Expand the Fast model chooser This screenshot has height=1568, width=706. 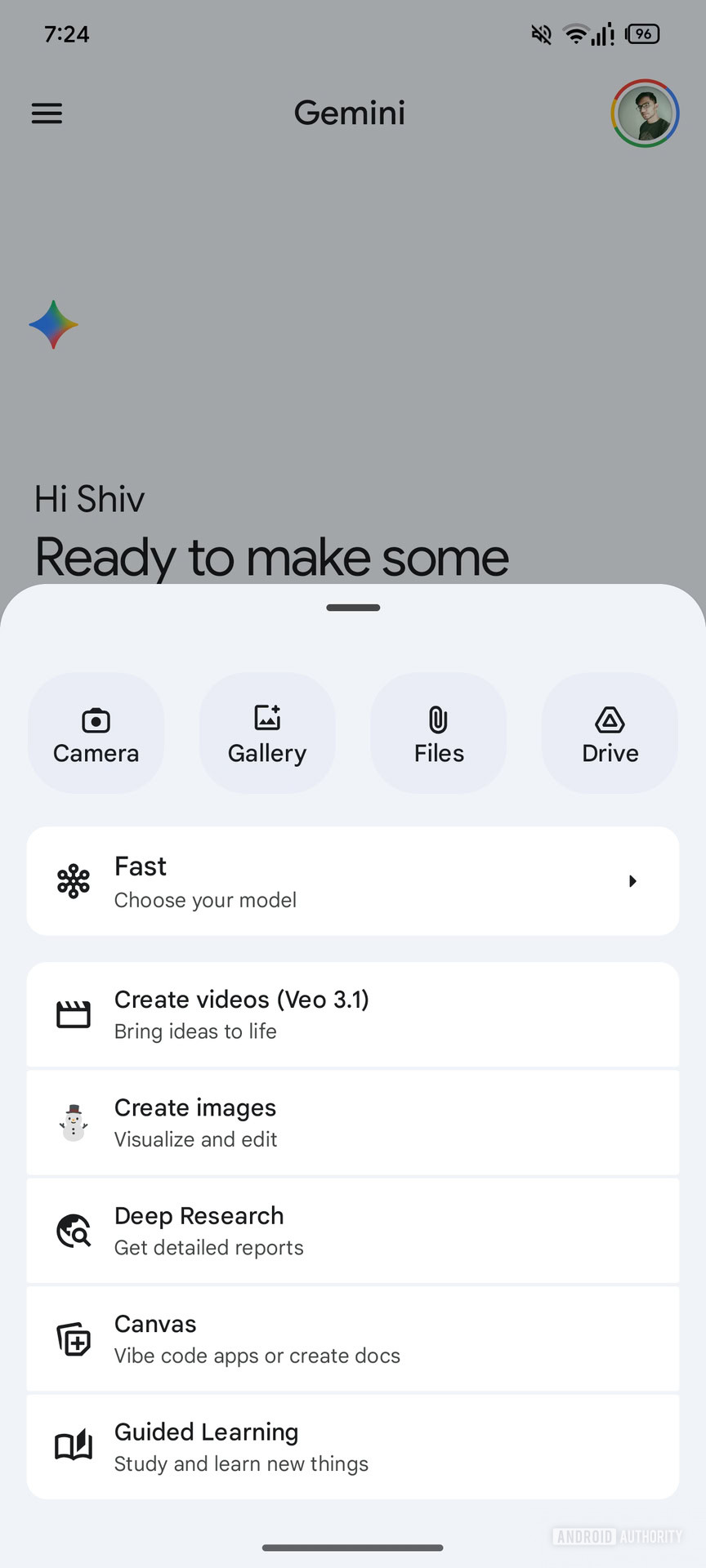coord(353,881)
